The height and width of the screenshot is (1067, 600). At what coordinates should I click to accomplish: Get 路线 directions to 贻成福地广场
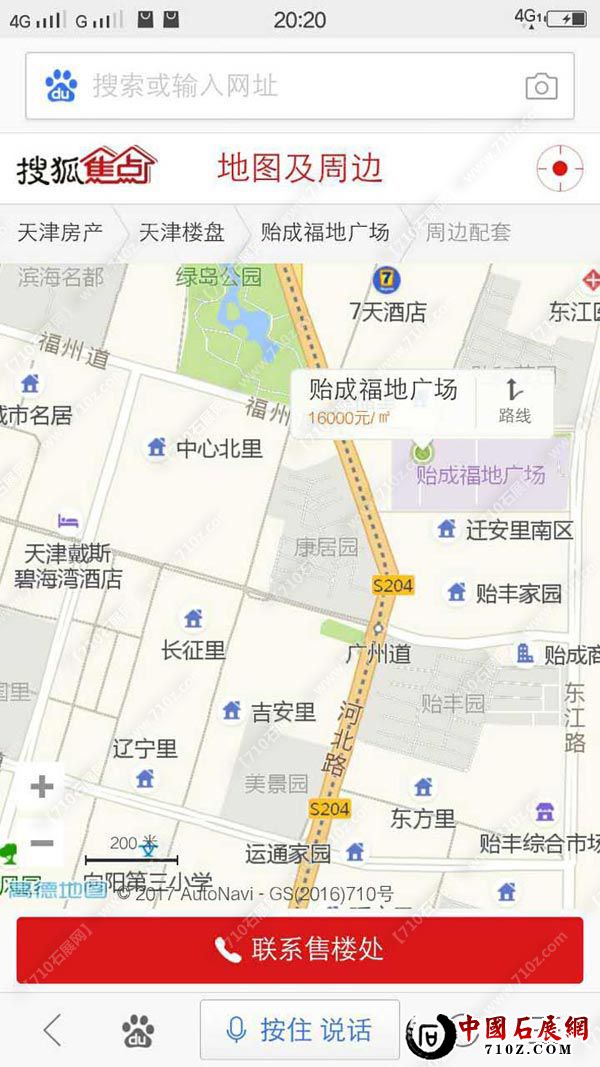pyautogui.click(x=514, y=402)
